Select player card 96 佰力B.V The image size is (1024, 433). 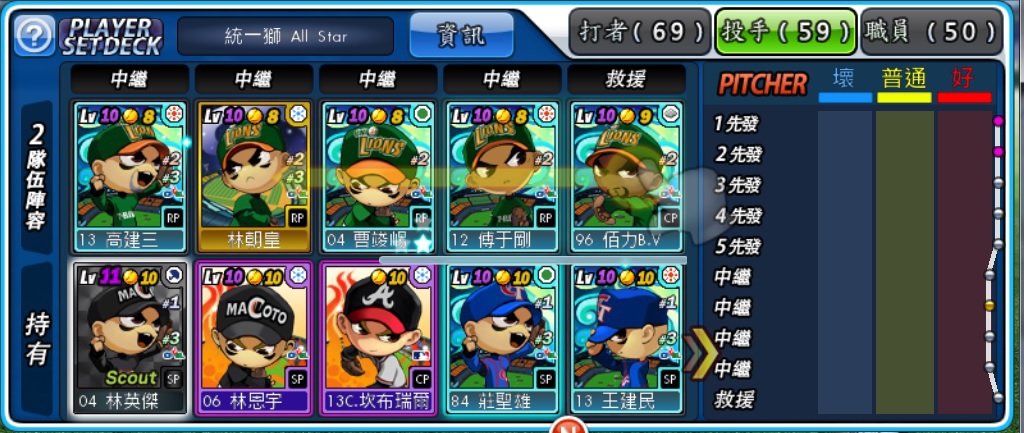tap(626, 175)
